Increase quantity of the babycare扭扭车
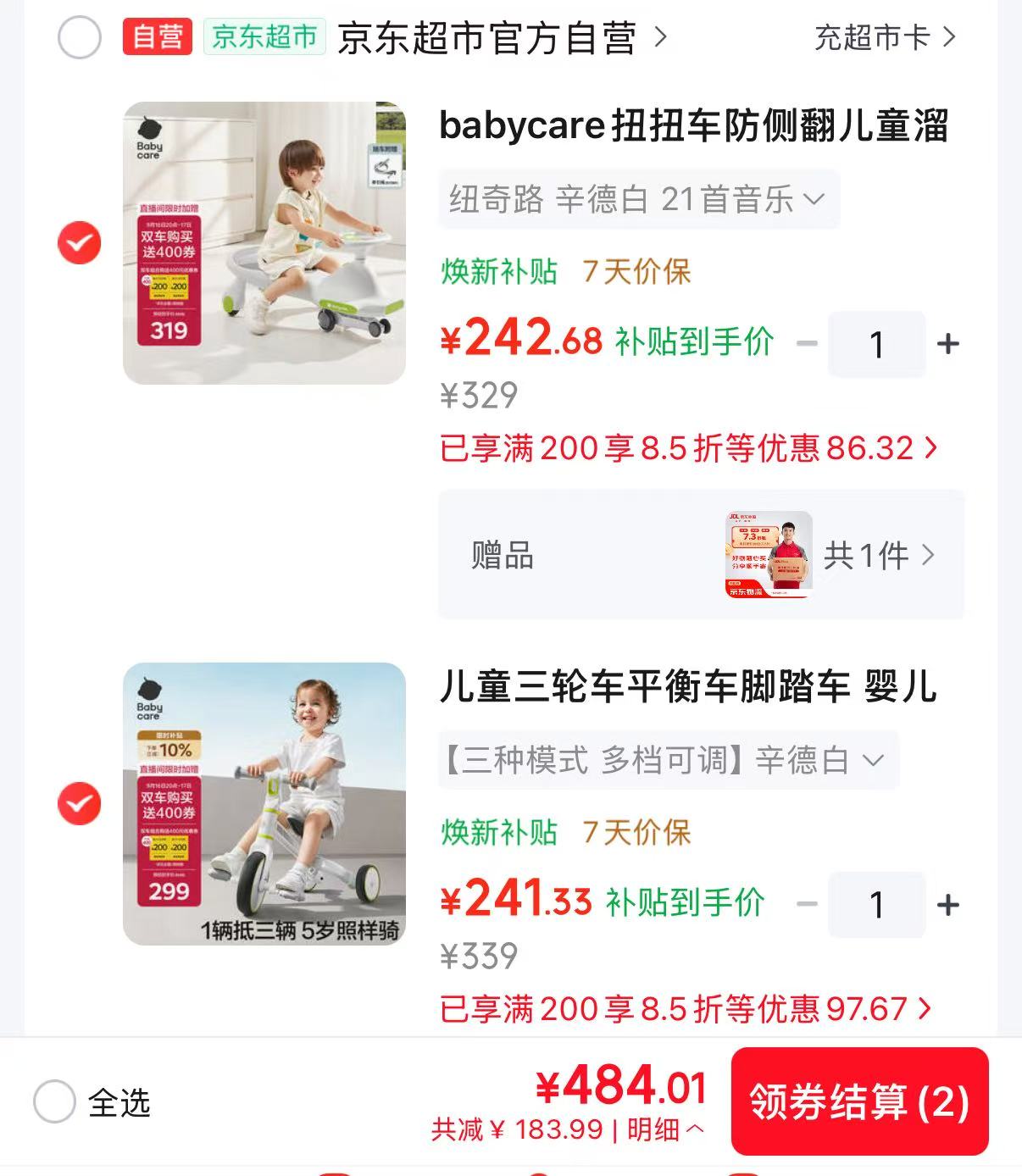 [x=948, y=344]
